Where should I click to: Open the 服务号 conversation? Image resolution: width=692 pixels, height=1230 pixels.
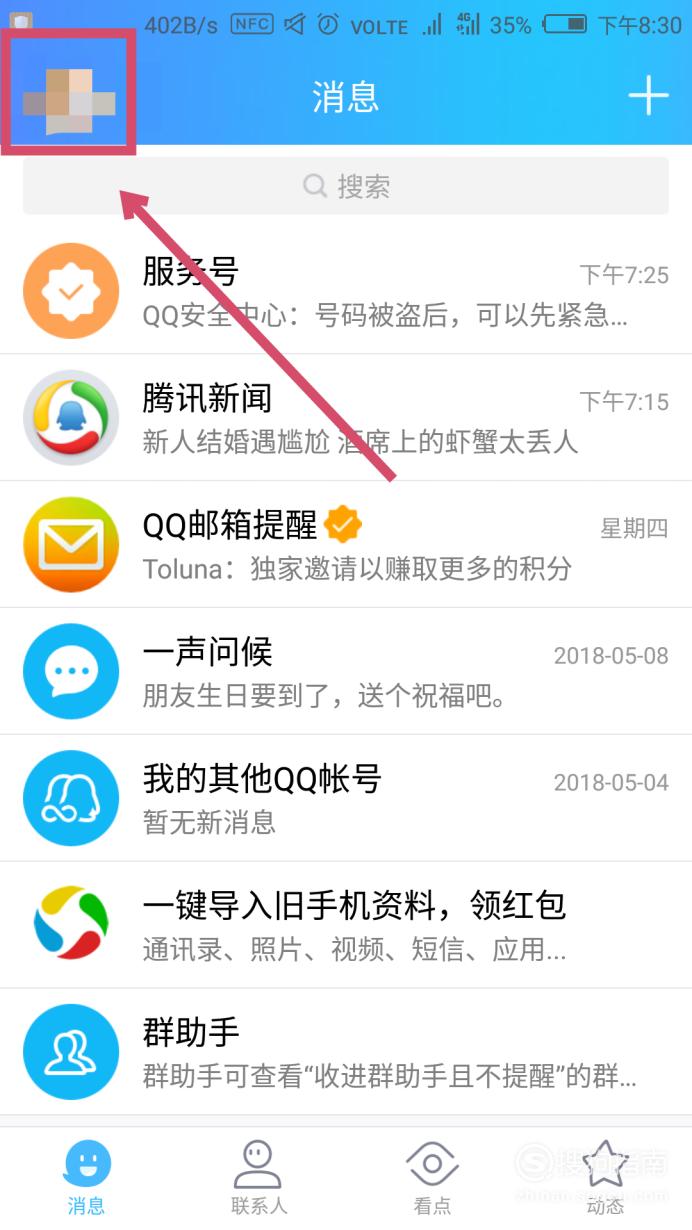346,290
